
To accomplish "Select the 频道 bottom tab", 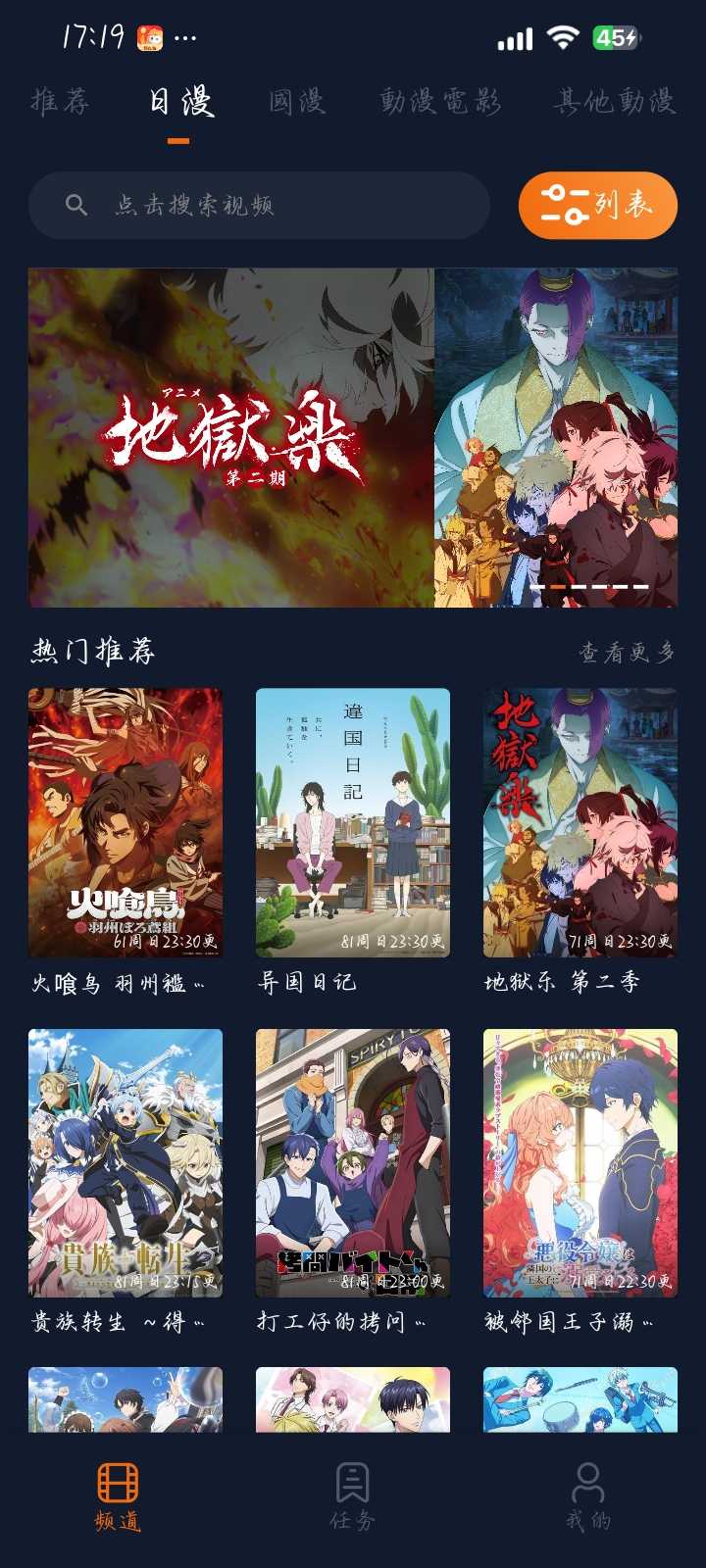I will [118, 1495].
